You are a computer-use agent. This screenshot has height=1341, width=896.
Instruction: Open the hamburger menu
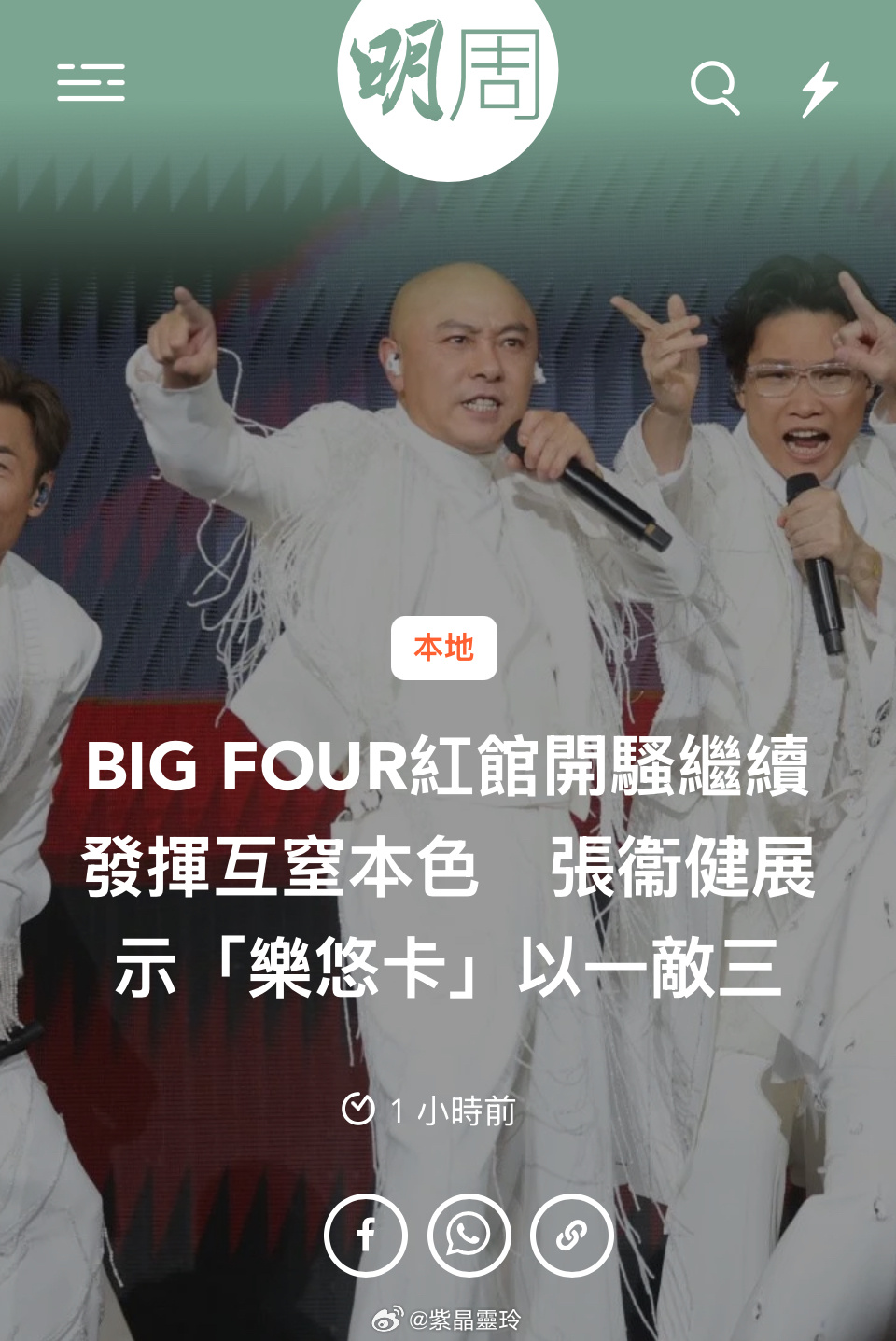91,83
